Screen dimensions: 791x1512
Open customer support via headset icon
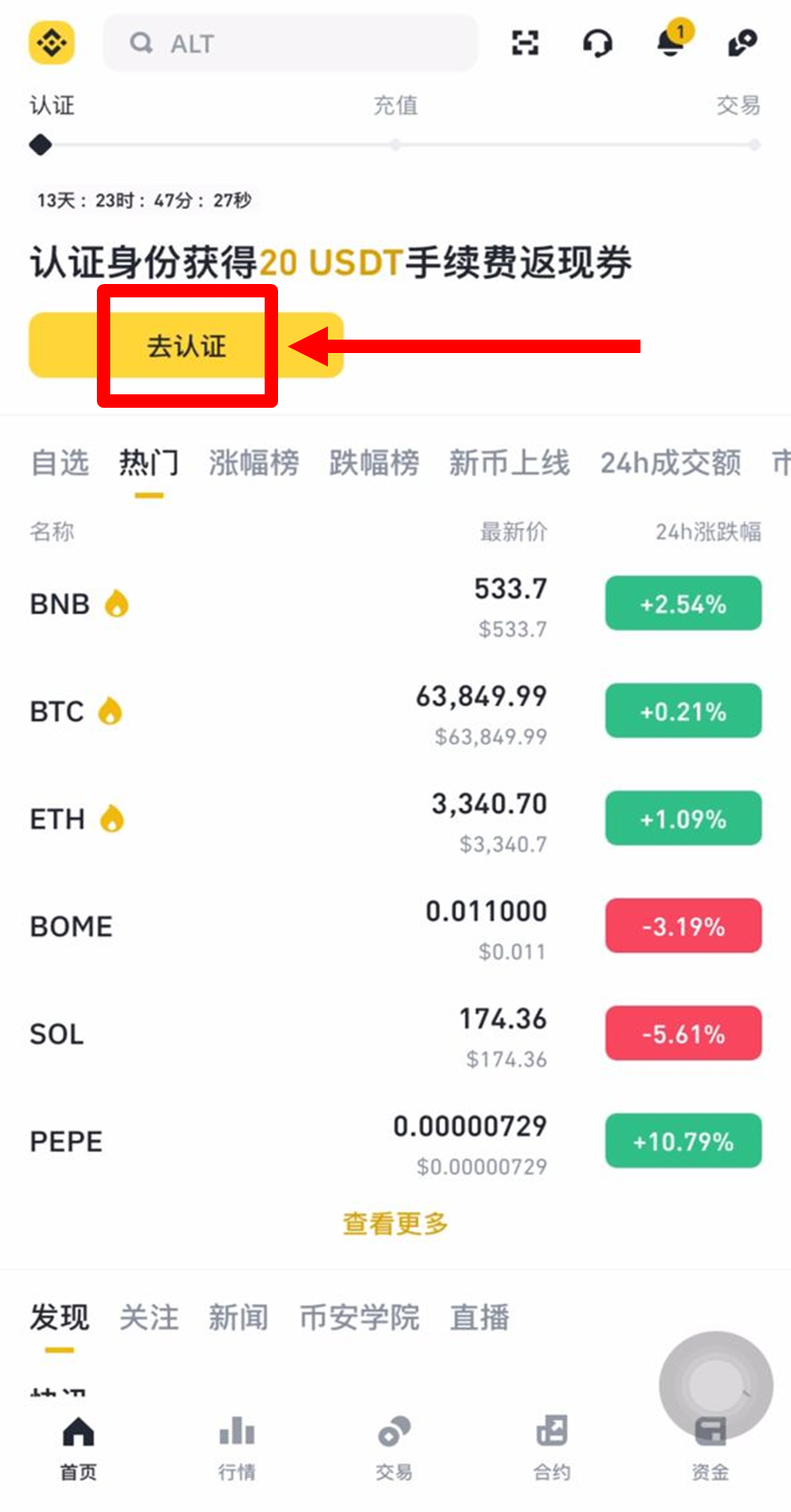pos(596,42)
